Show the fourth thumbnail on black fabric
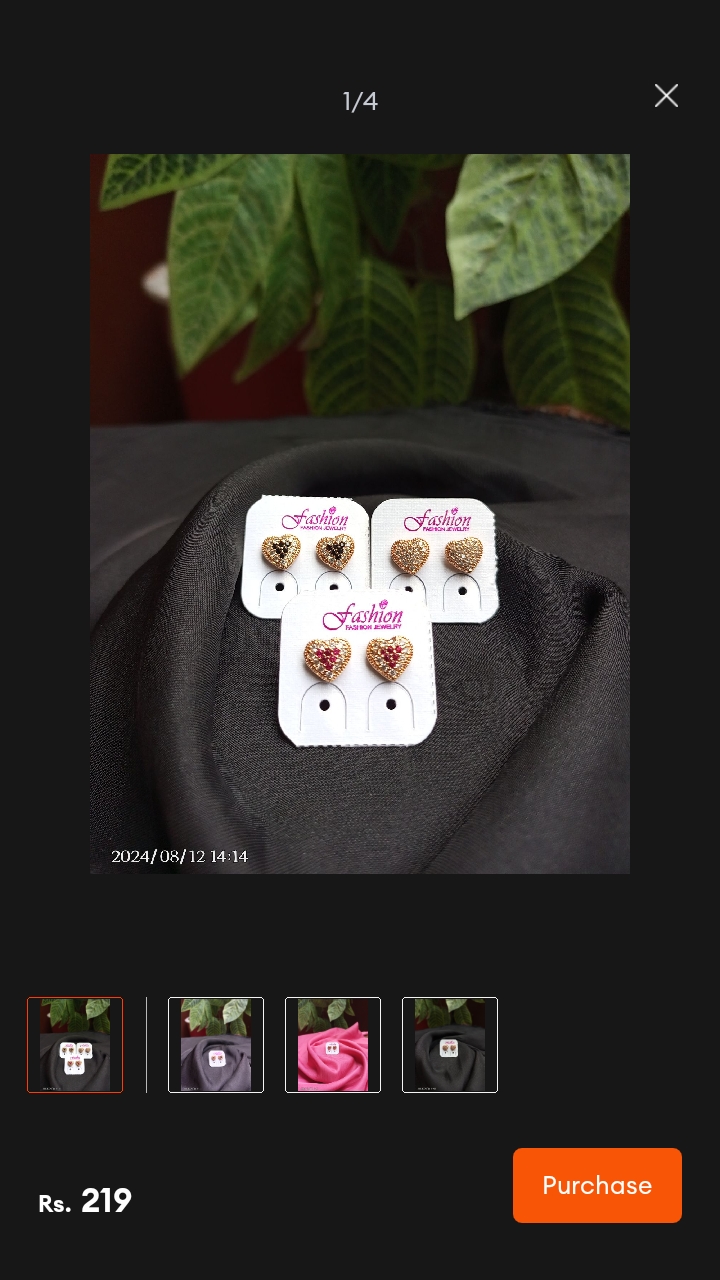Screen dimensions: 720x1280 coord(450,1045)
